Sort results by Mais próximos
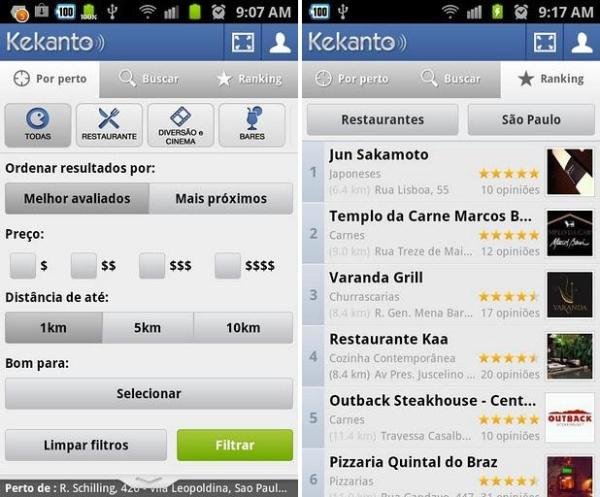The width and height of the screenshot is (600, 497). [221, 198]
